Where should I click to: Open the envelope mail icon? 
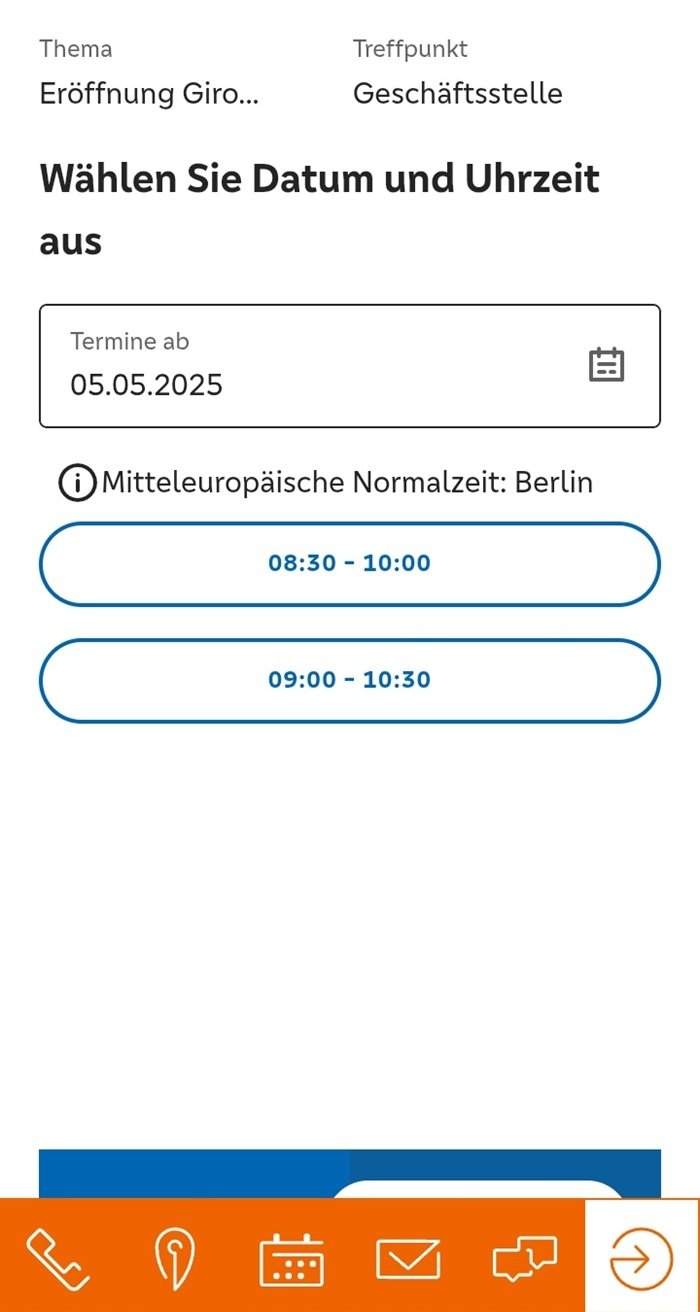(x=408, y=1258)
